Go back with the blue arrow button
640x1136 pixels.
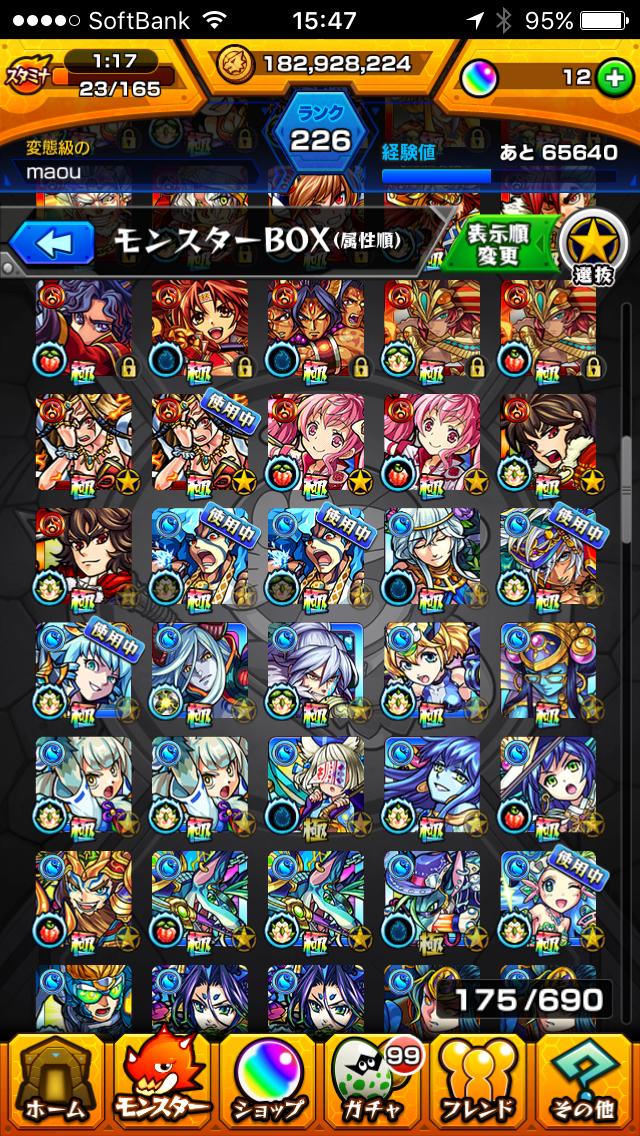click(52, 243)
